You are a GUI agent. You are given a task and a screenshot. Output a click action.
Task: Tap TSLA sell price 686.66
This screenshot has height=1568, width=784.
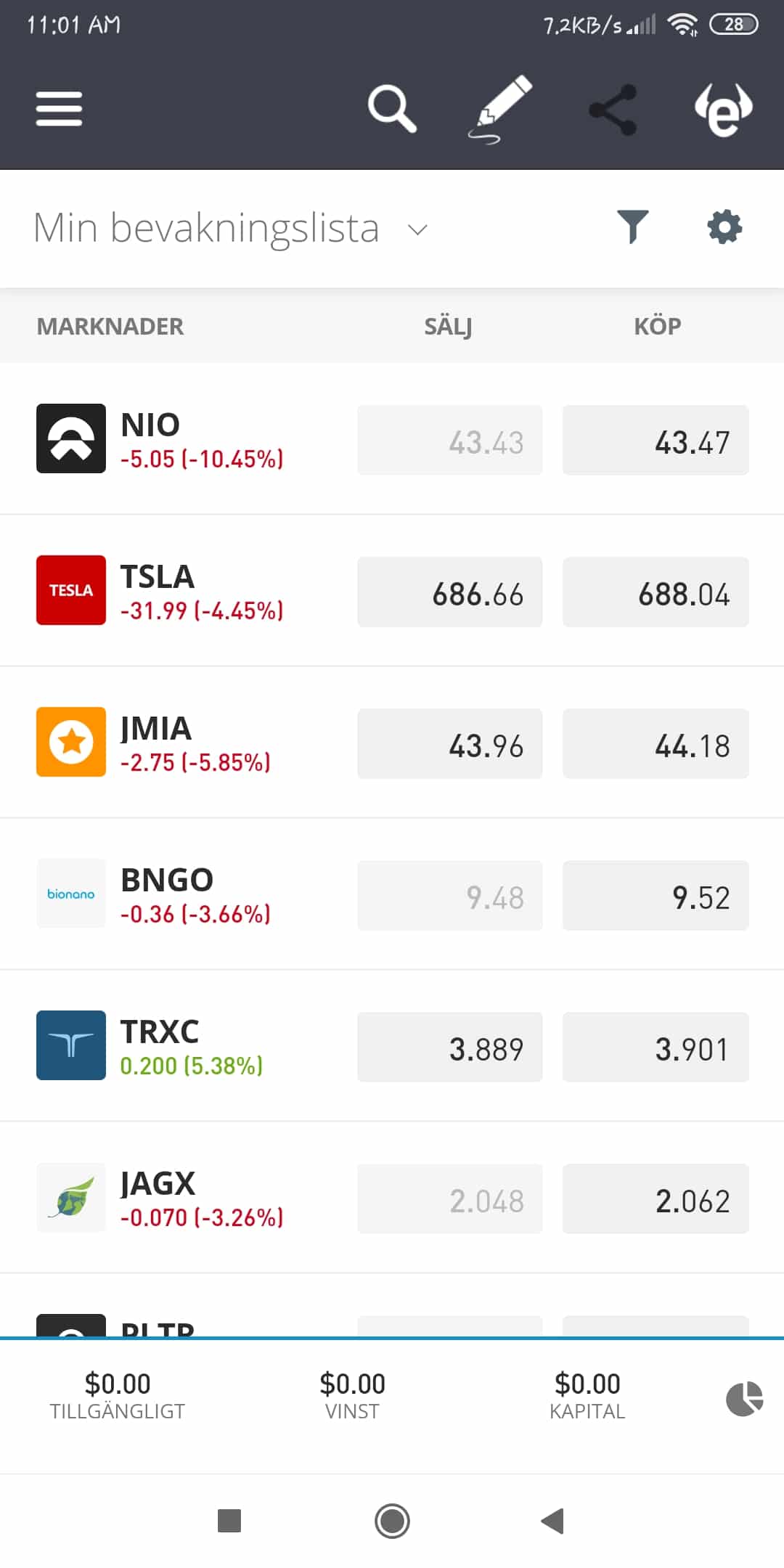450,592
